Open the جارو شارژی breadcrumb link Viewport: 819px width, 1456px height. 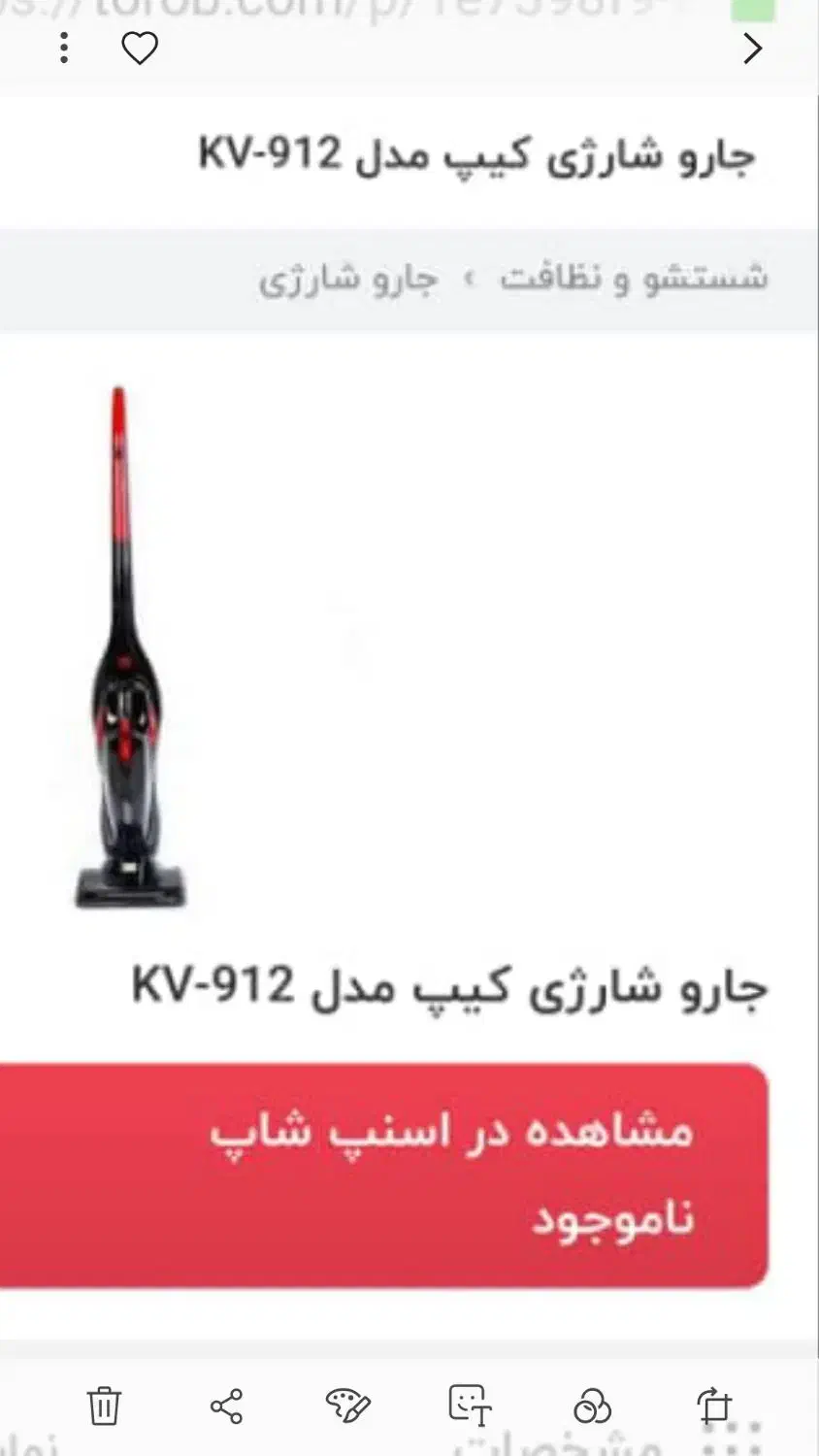[348, 280]
